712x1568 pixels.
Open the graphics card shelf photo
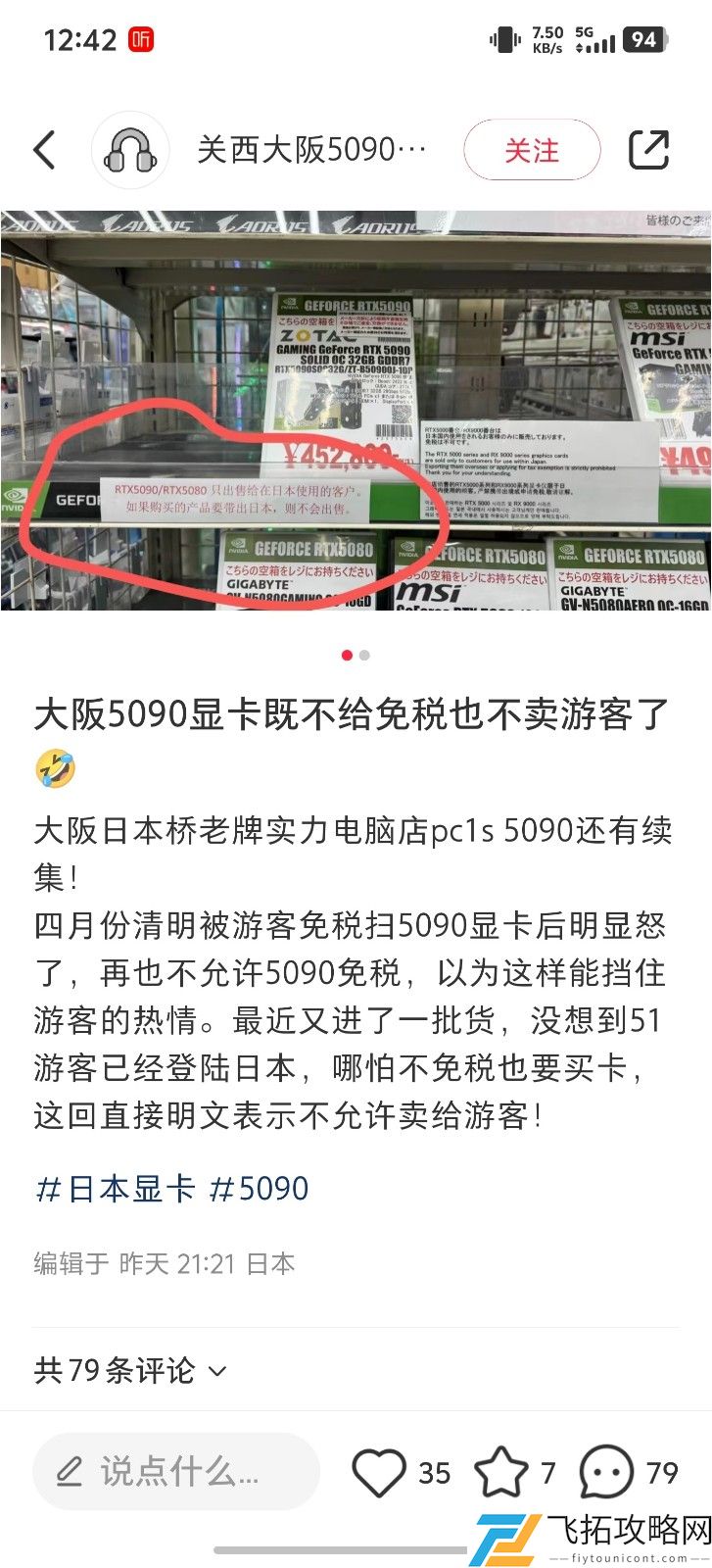356,410
